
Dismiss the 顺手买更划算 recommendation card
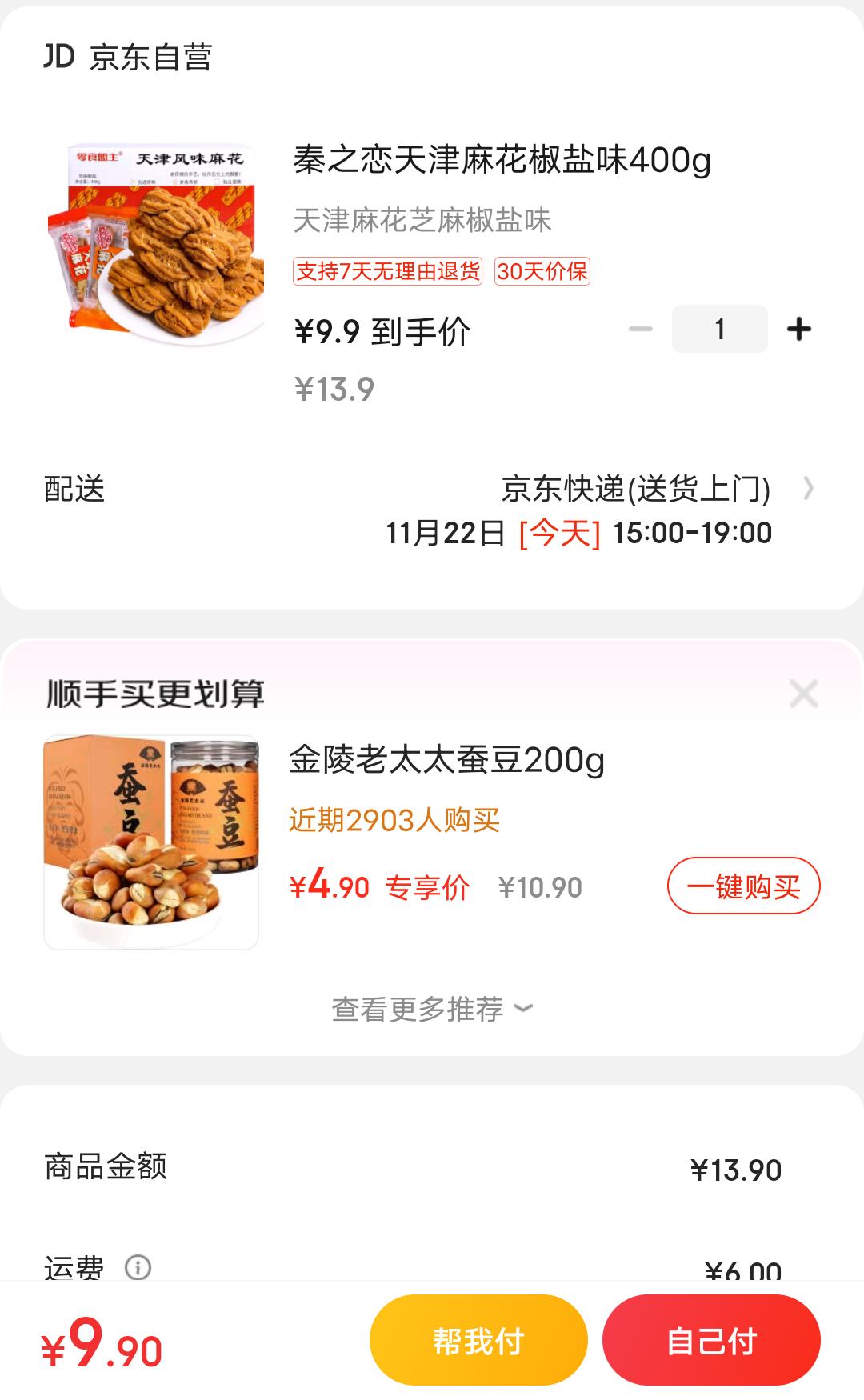pyautogui.click(x=803, y=694)
